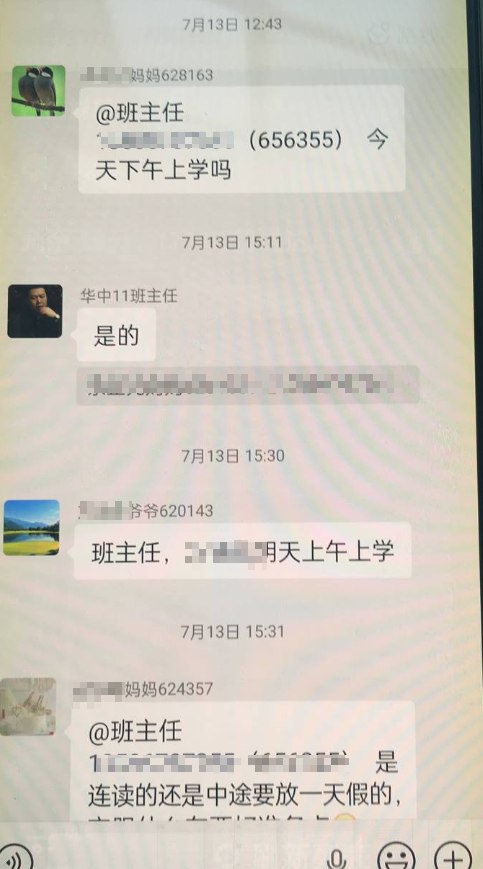Screen dimensions: 483x869
Task: Open the landscape avatar of 爷爷620143
Action: (32, 528)
